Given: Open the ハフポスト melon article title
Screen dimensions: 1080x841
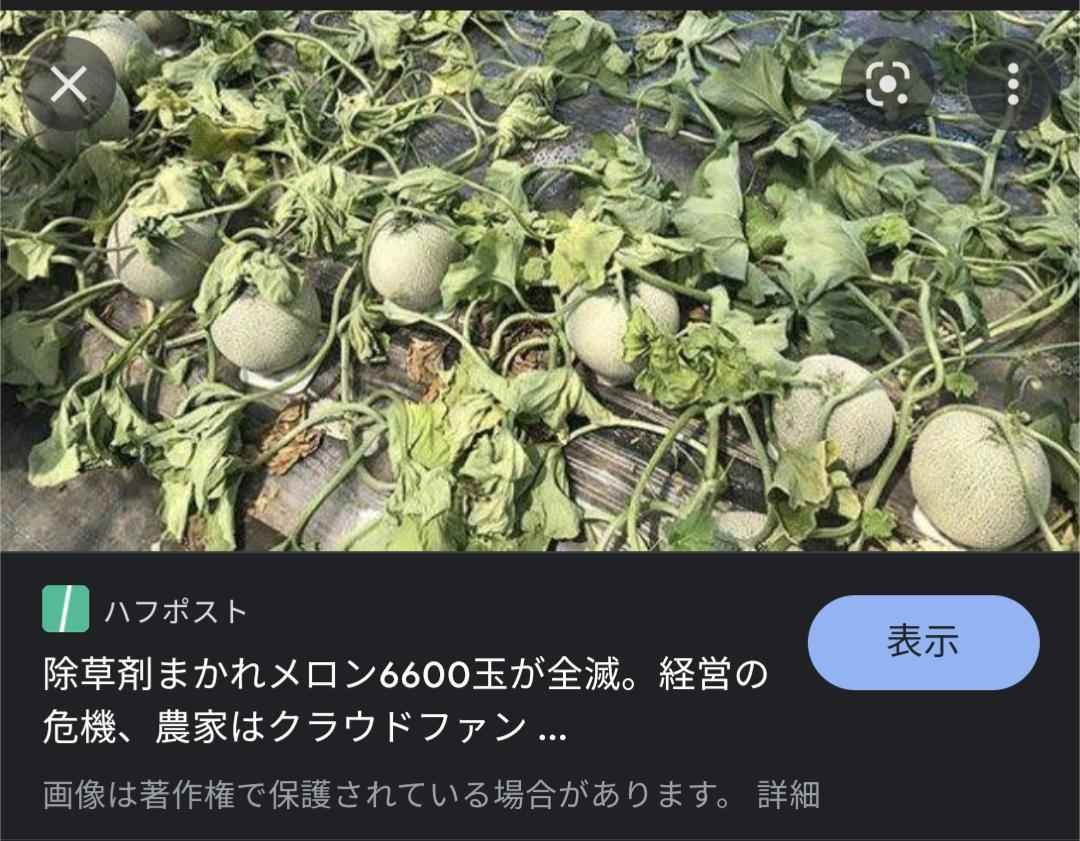Looking at the screenshot, I should (x=405, y=701).
